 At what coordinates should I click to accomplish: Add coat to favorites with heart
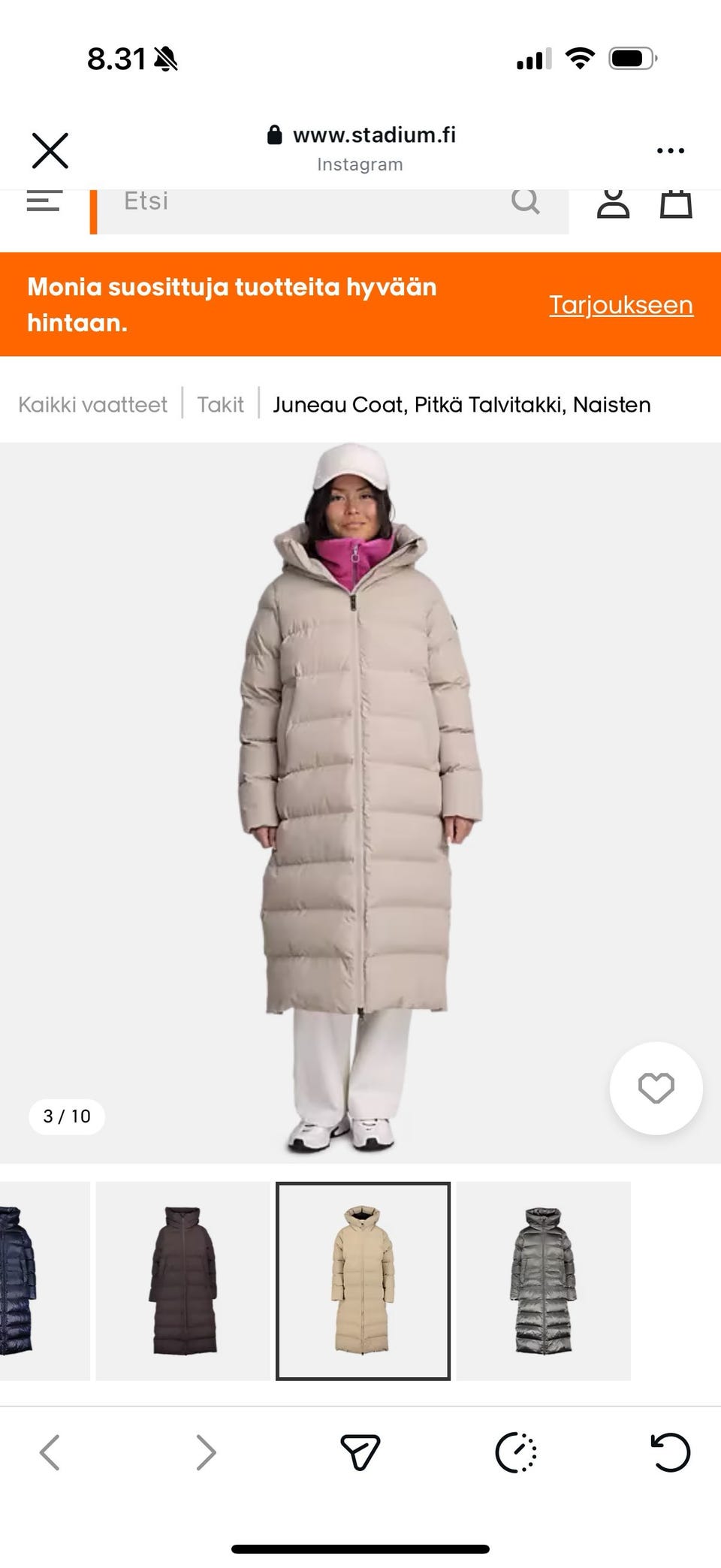[656, 1088]
